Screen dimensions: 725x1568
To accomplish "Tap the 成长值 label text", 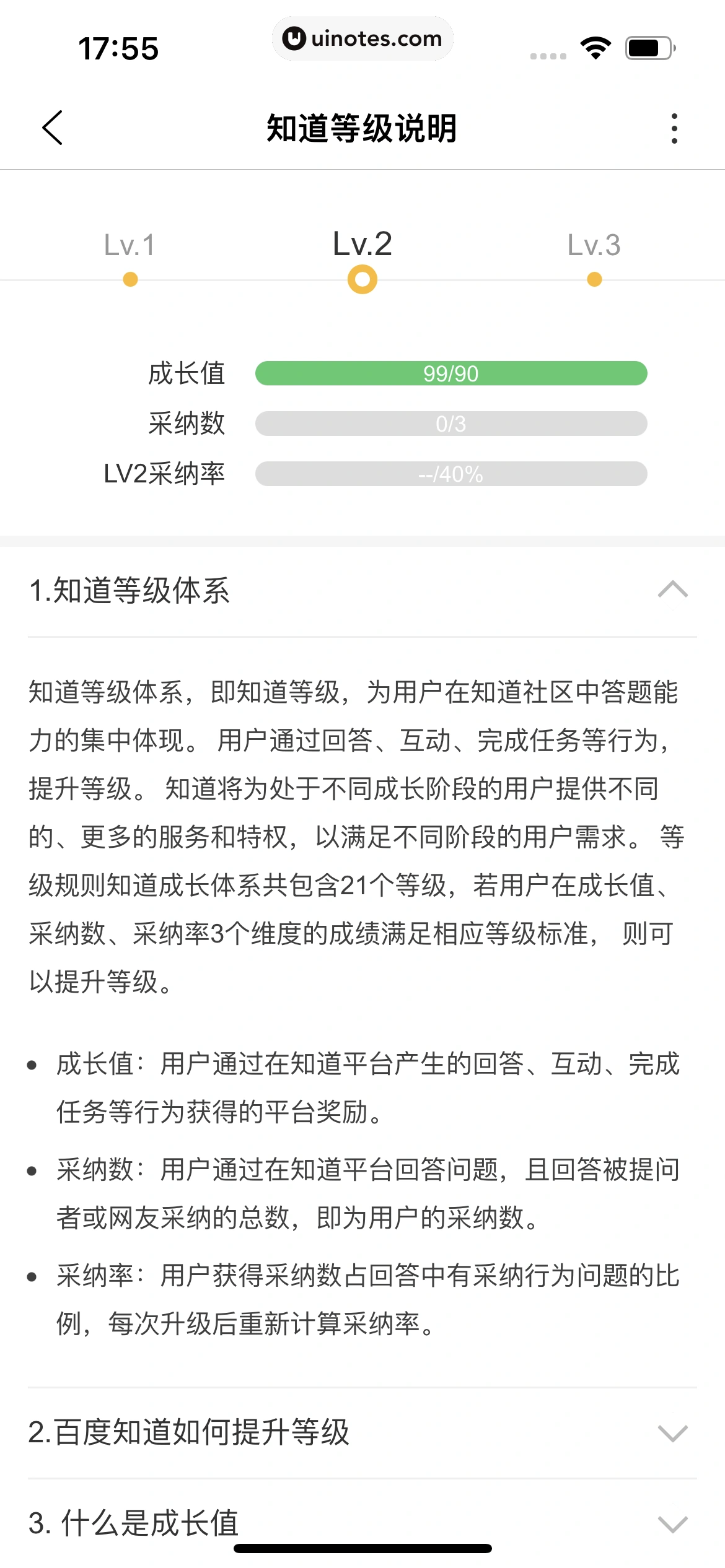I will 187,374.
